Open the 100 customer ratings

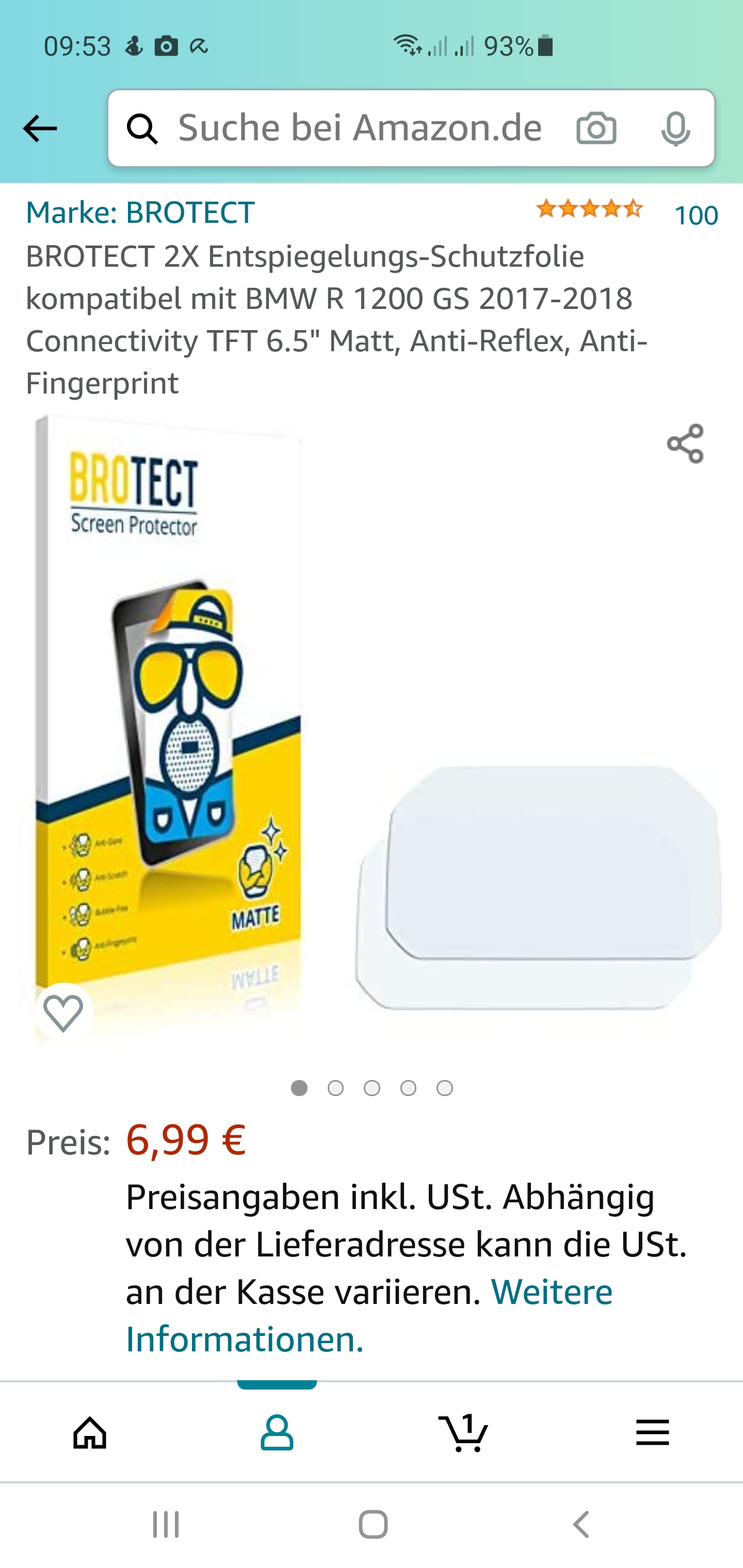tap(696, 215)
